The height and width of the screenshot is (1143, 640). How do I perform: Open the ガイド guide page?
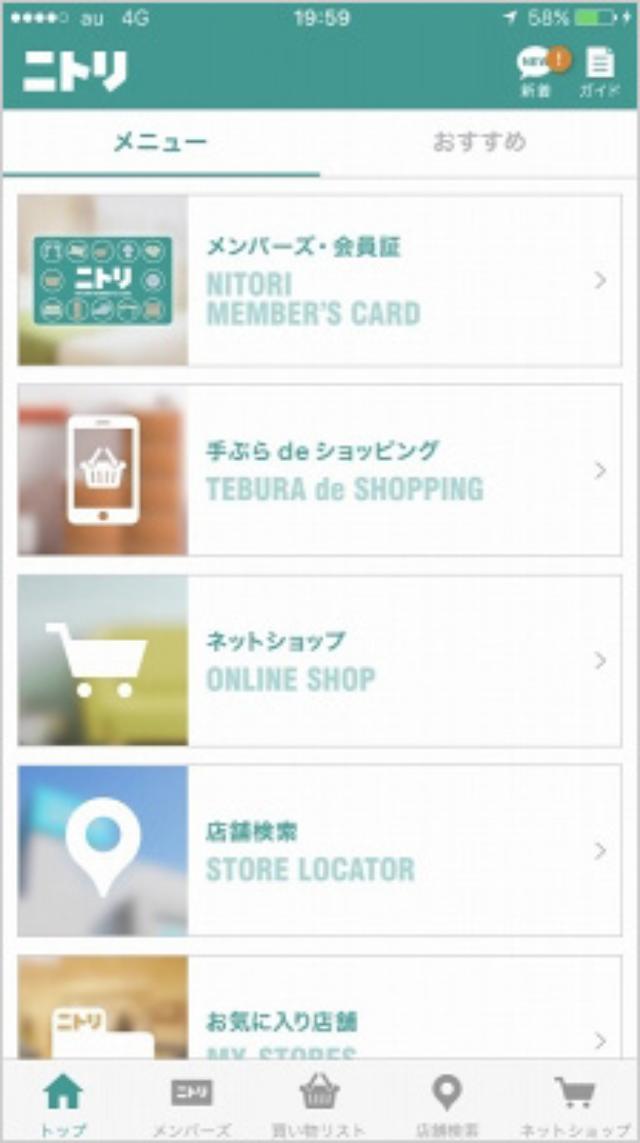click(x=599, y=71)
